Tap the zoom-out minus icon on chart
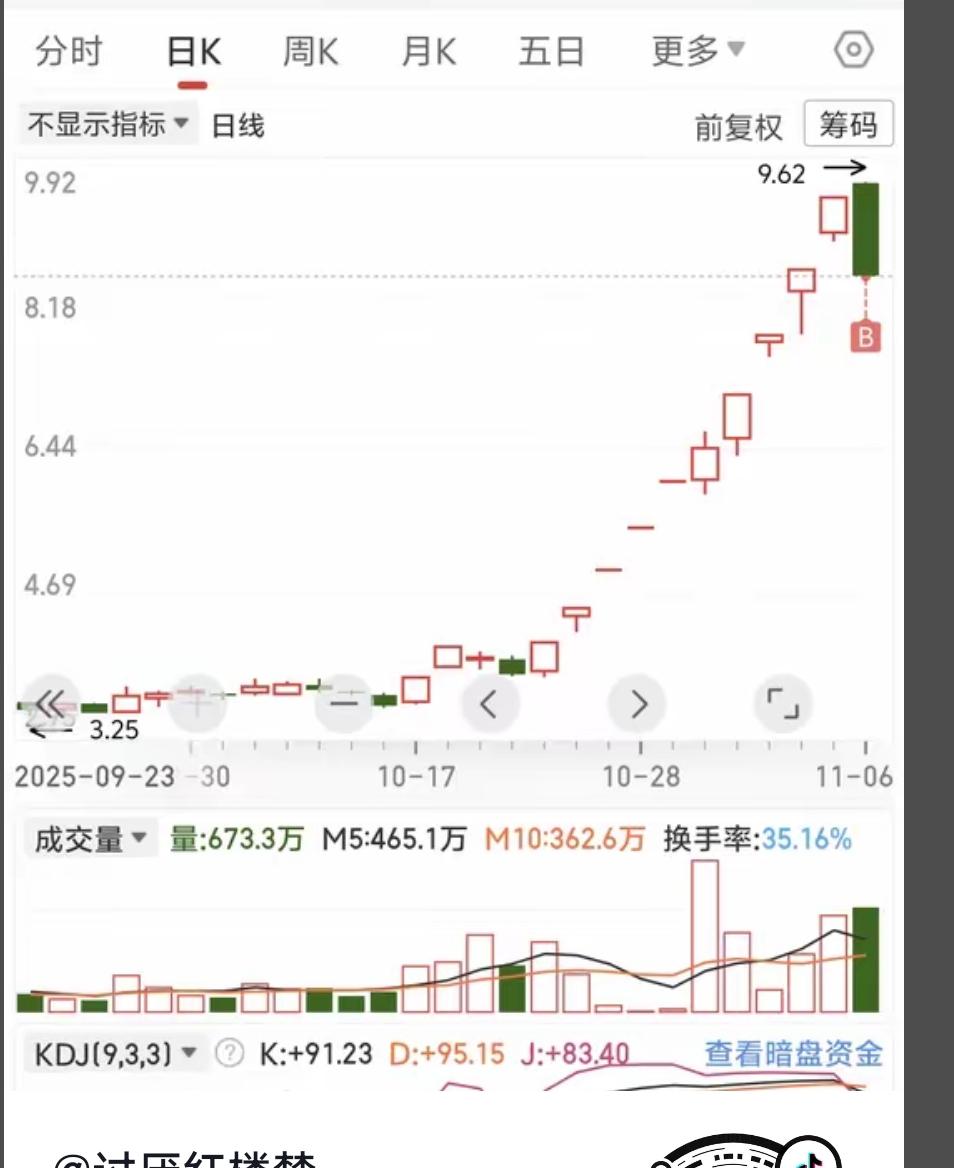This screenshot has width=954, height=1168. 343,703
